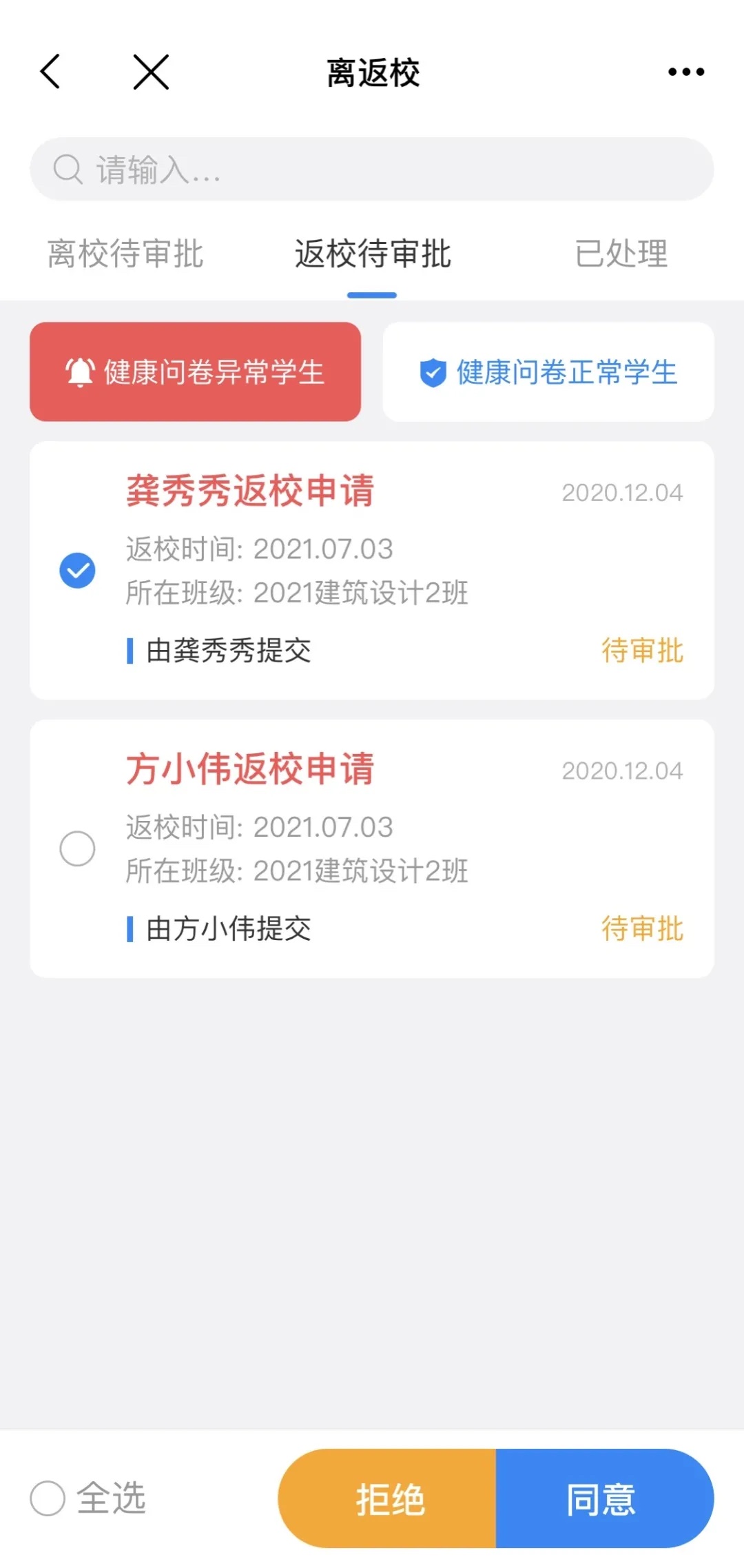Switch to the 离校待审批 tab
The height and width of the screenshot is (1568, 744).
(125, 254)
